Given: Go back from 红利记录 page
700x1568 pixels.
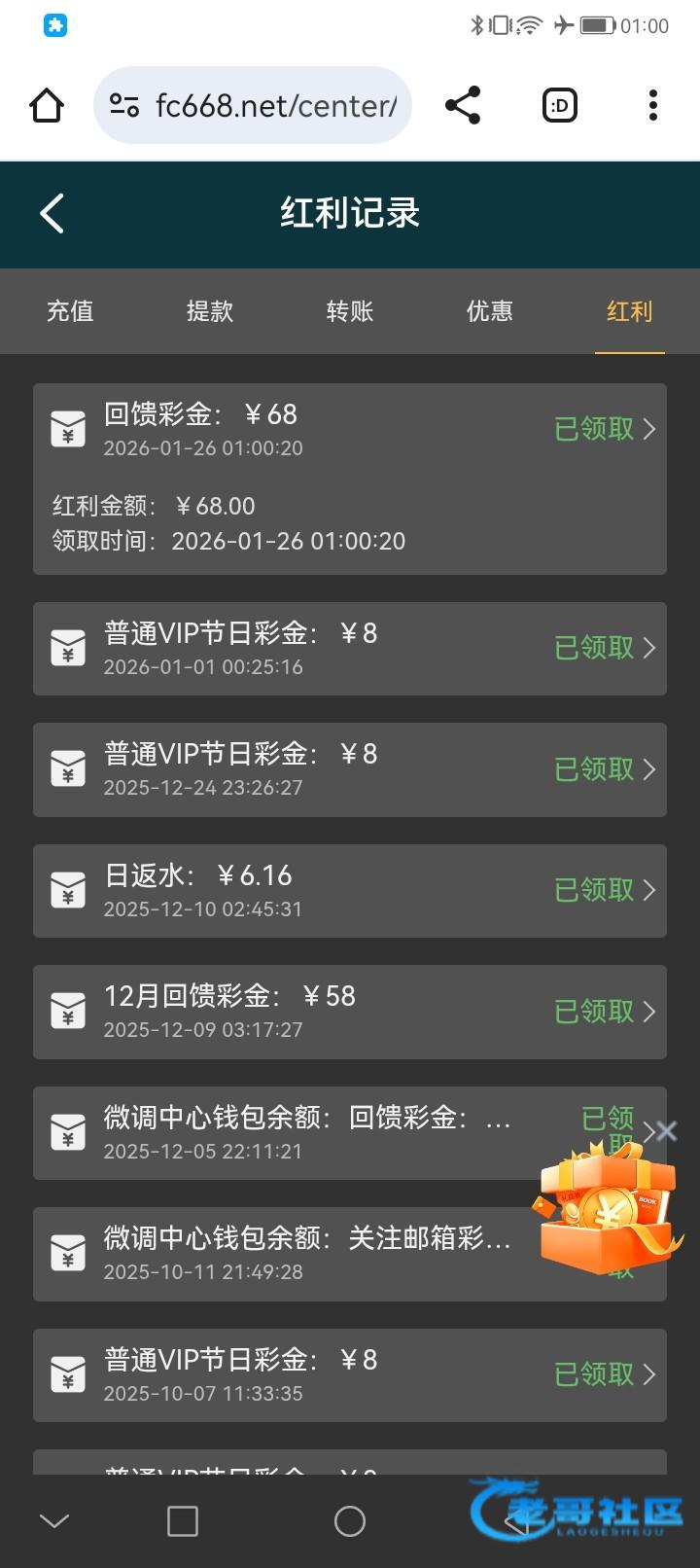Looking at the screenshot, I should [52, 213].
